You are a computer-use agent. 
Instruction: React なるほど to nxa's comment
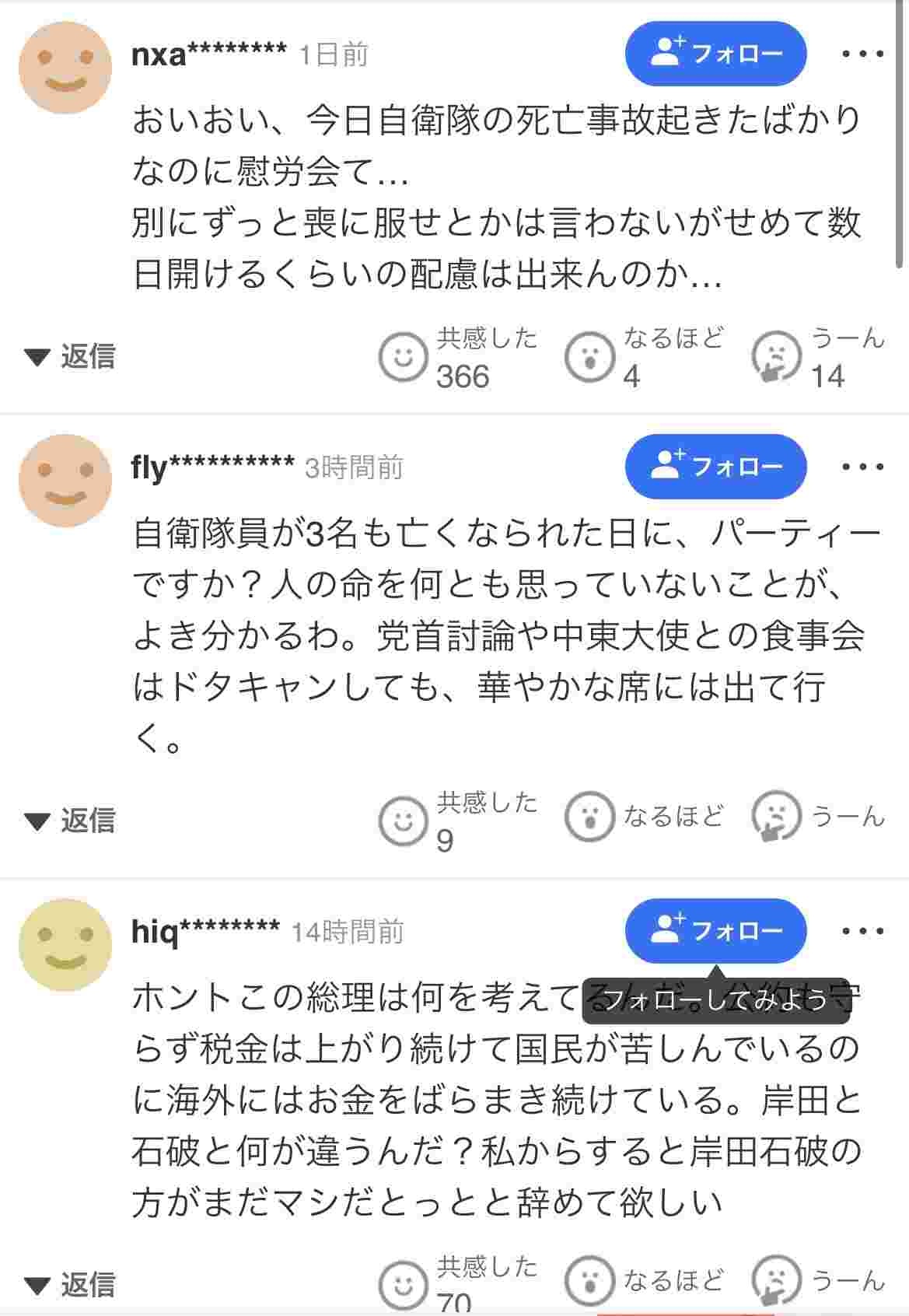[x=589, y=357]
